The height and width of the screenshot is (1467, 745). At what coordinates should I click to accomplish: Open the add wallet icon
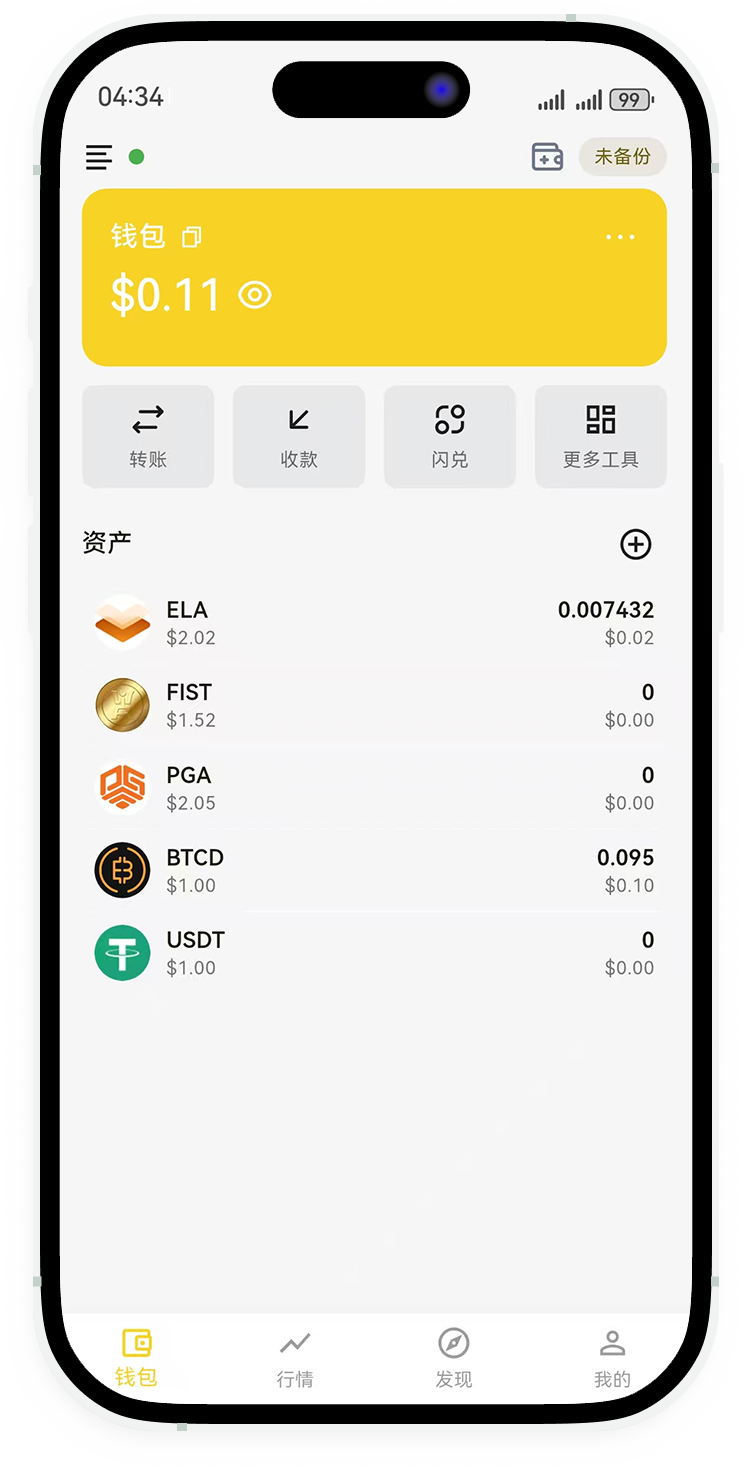pyautogui.click(x=547, y=157)
